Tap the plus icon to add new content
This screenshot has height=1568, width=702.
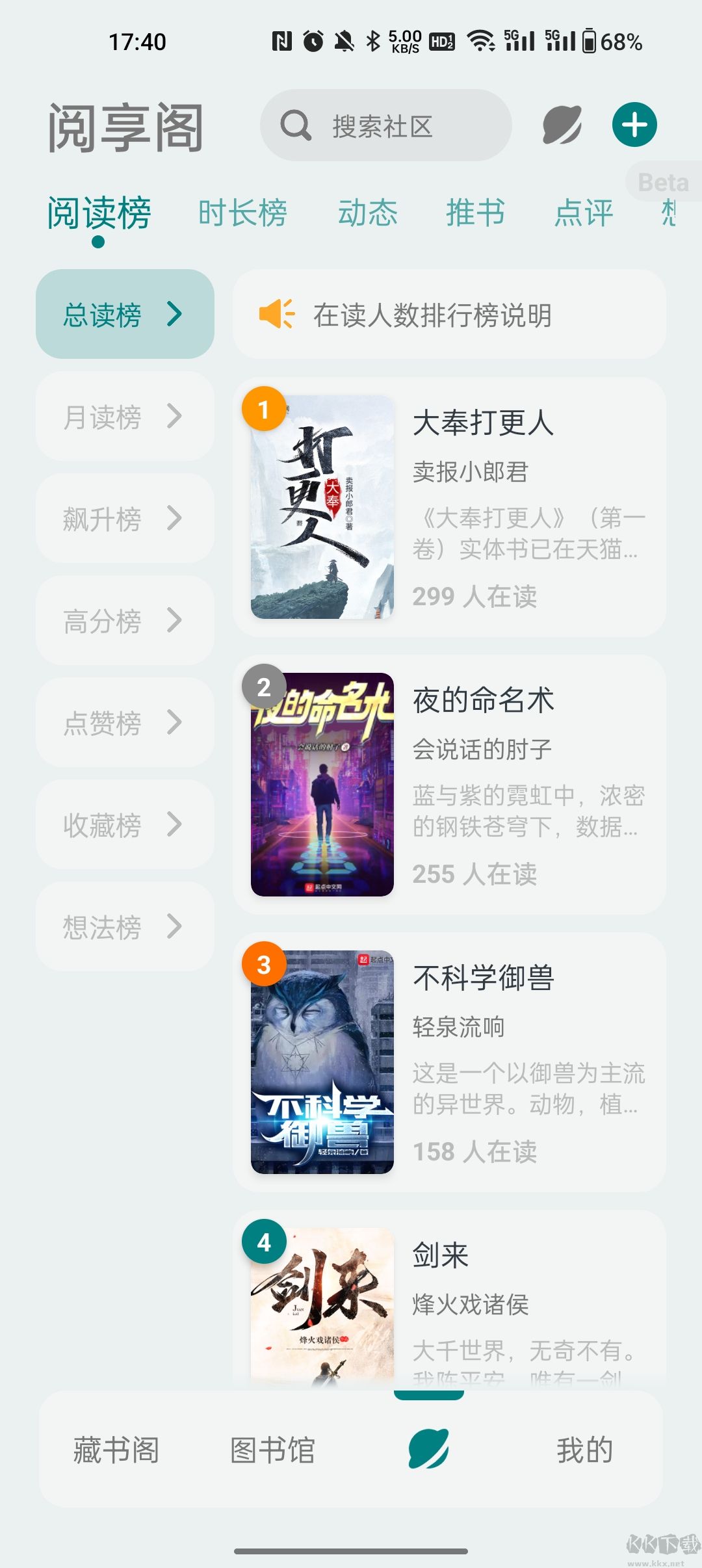[x=634, y=124]
